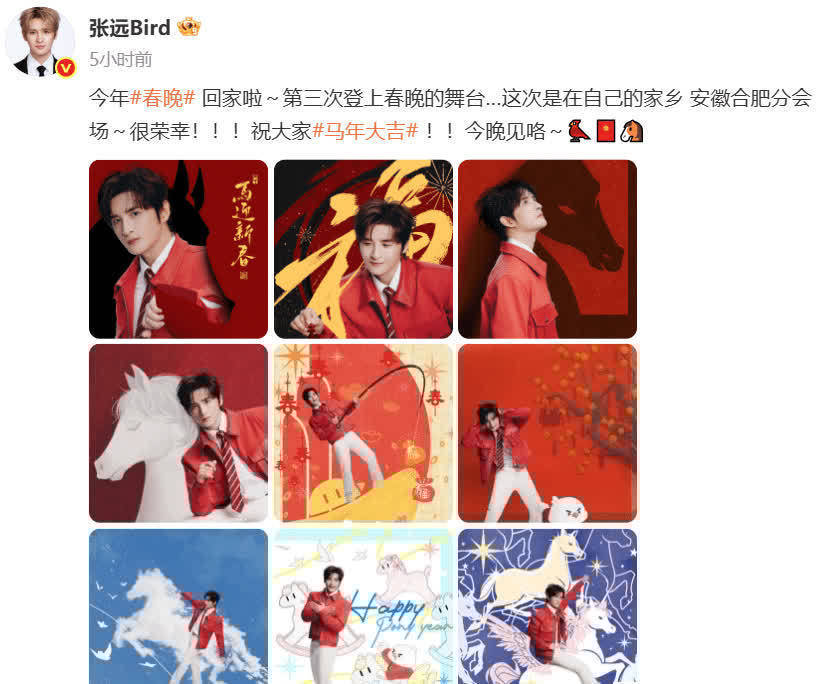The image size is (823, 684).
Task: Open the #马年大吉# hashtag
Action: (365, 130)
